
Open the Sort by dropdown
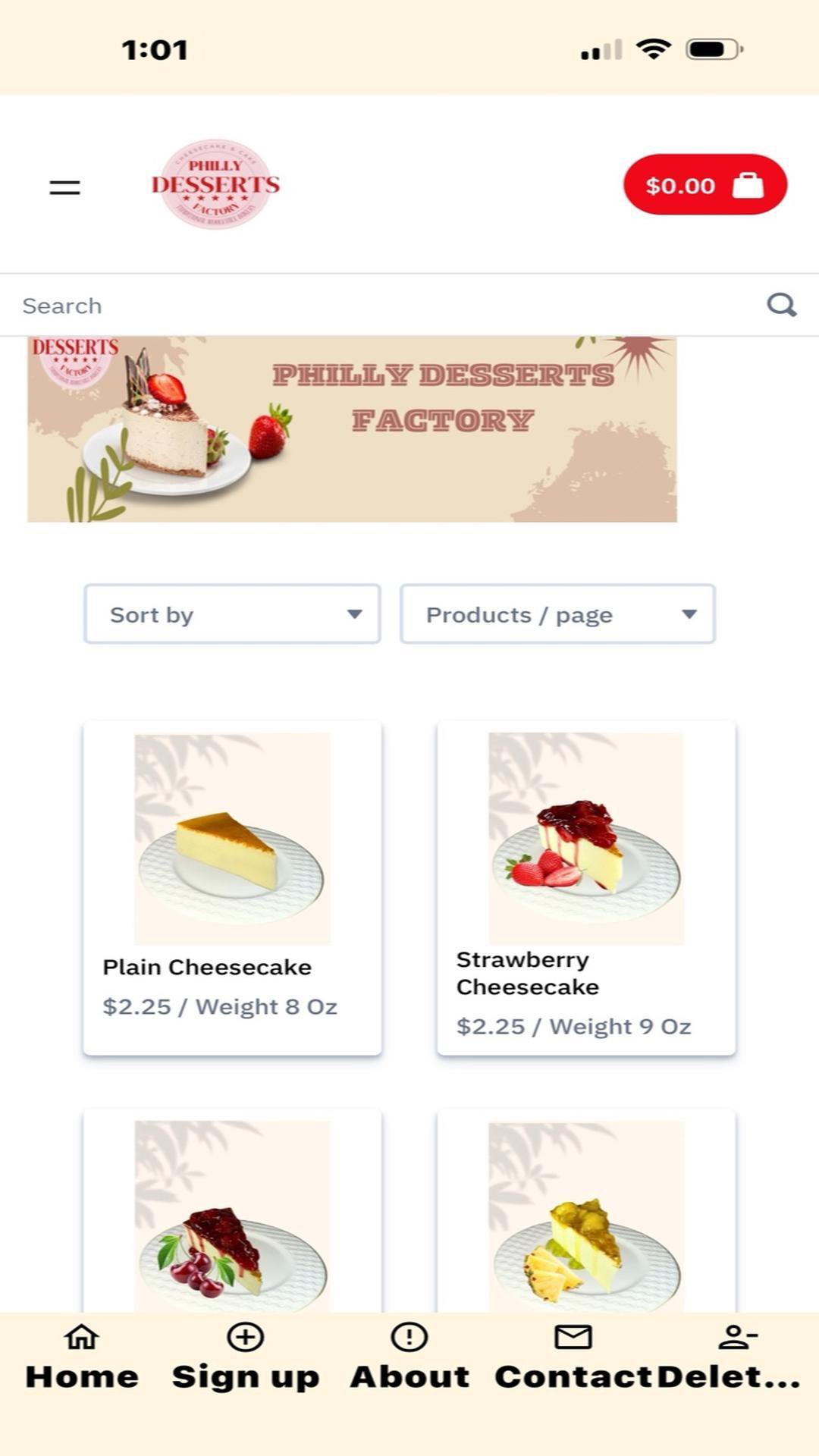(x=231, y=614)
